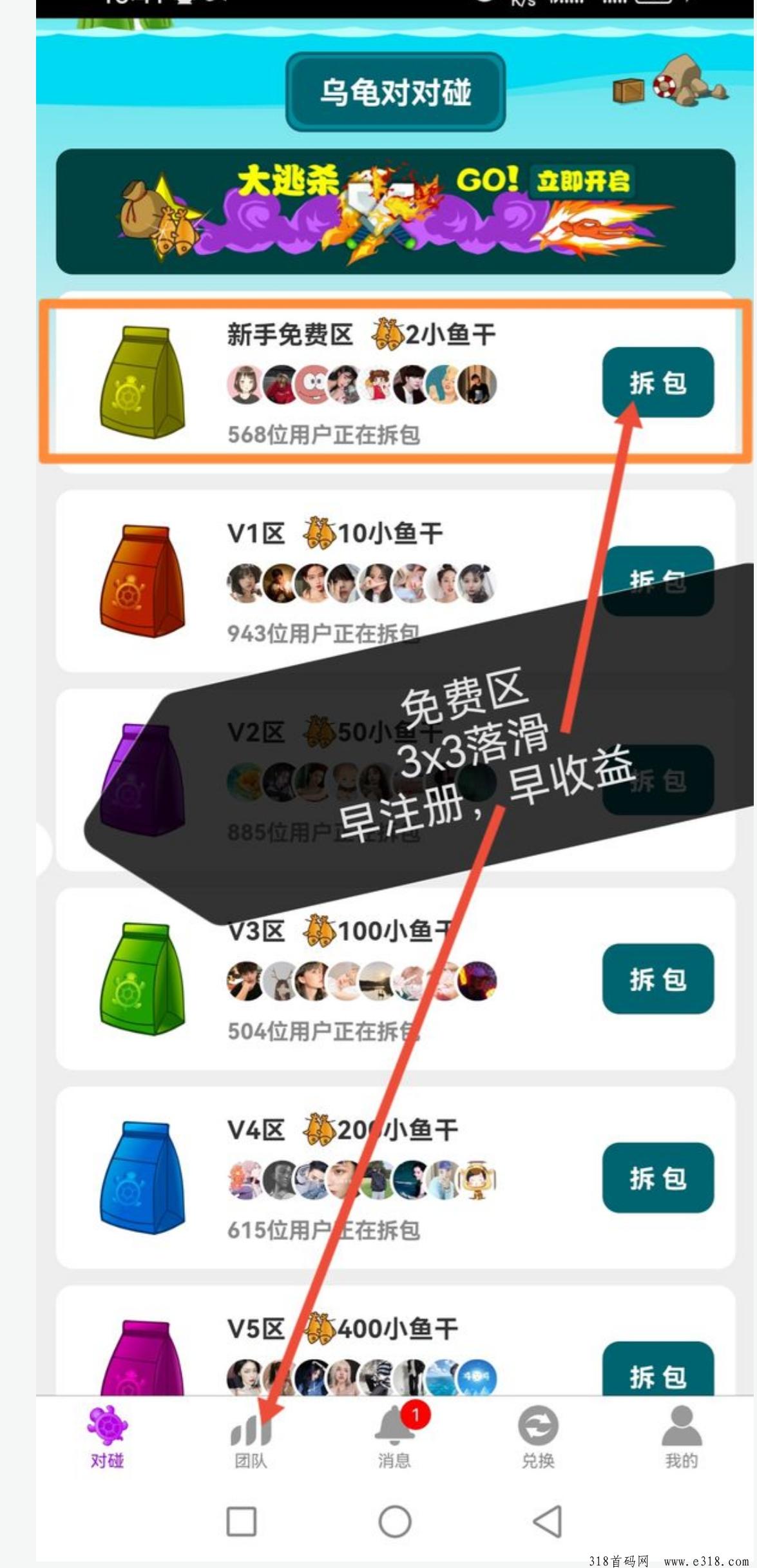This screenshot has width=757, height=1568.
Task: Tap the system home button
Action: (395, 1522)
